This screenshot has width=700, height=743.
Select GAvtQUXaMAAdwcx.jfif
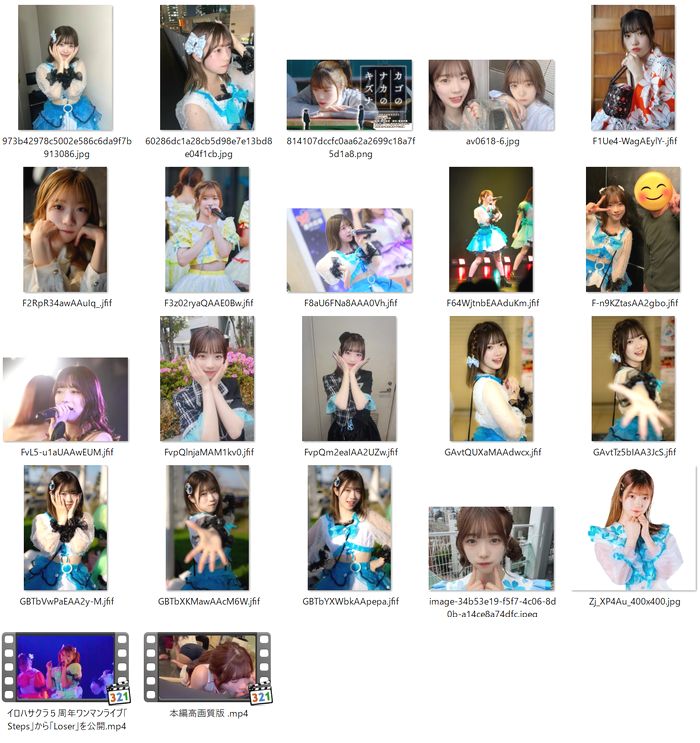(x=491, y=379)
